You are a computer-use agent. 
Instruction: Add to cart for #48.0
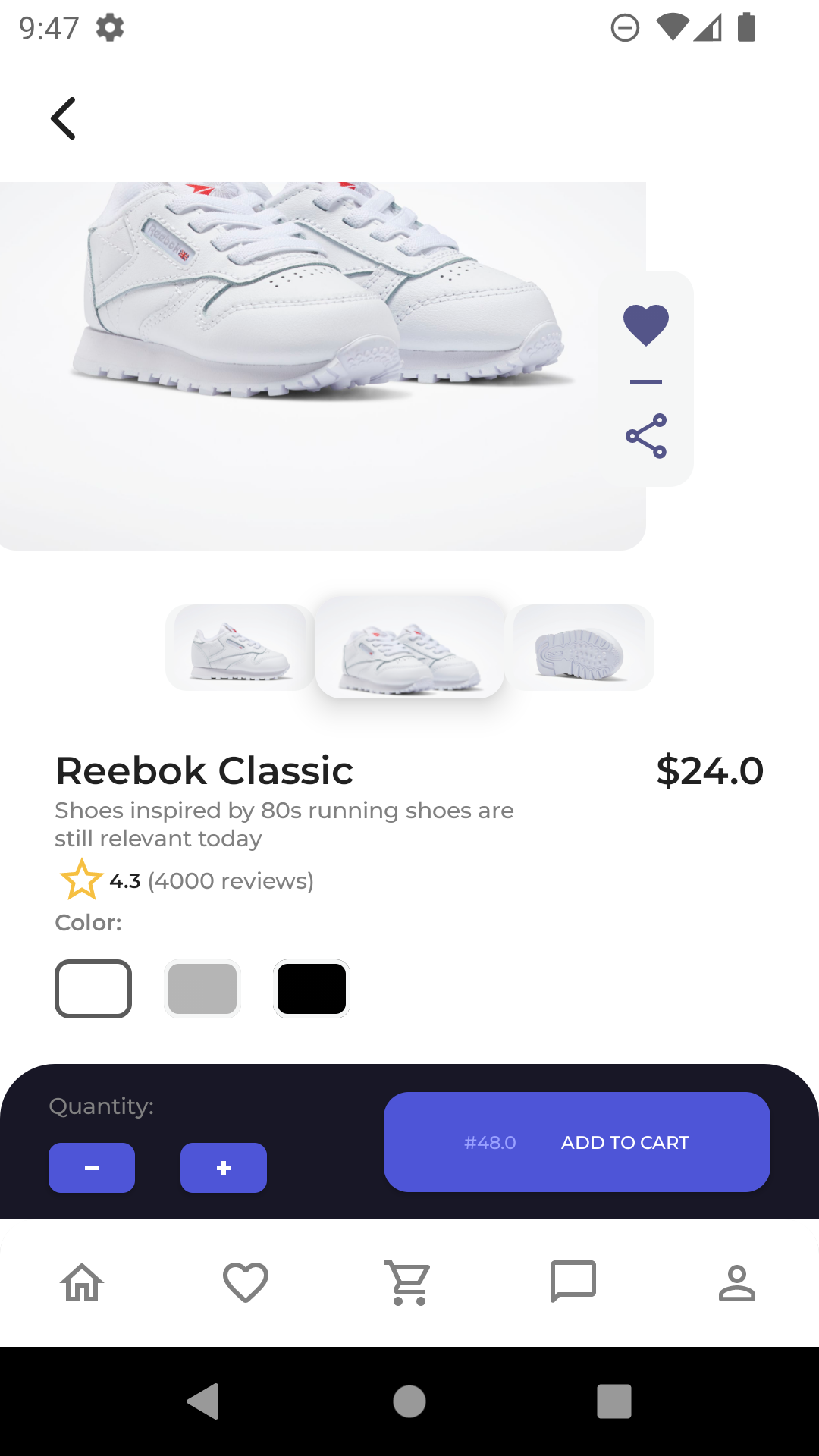pyautogui.click(x=577, y=1142)
